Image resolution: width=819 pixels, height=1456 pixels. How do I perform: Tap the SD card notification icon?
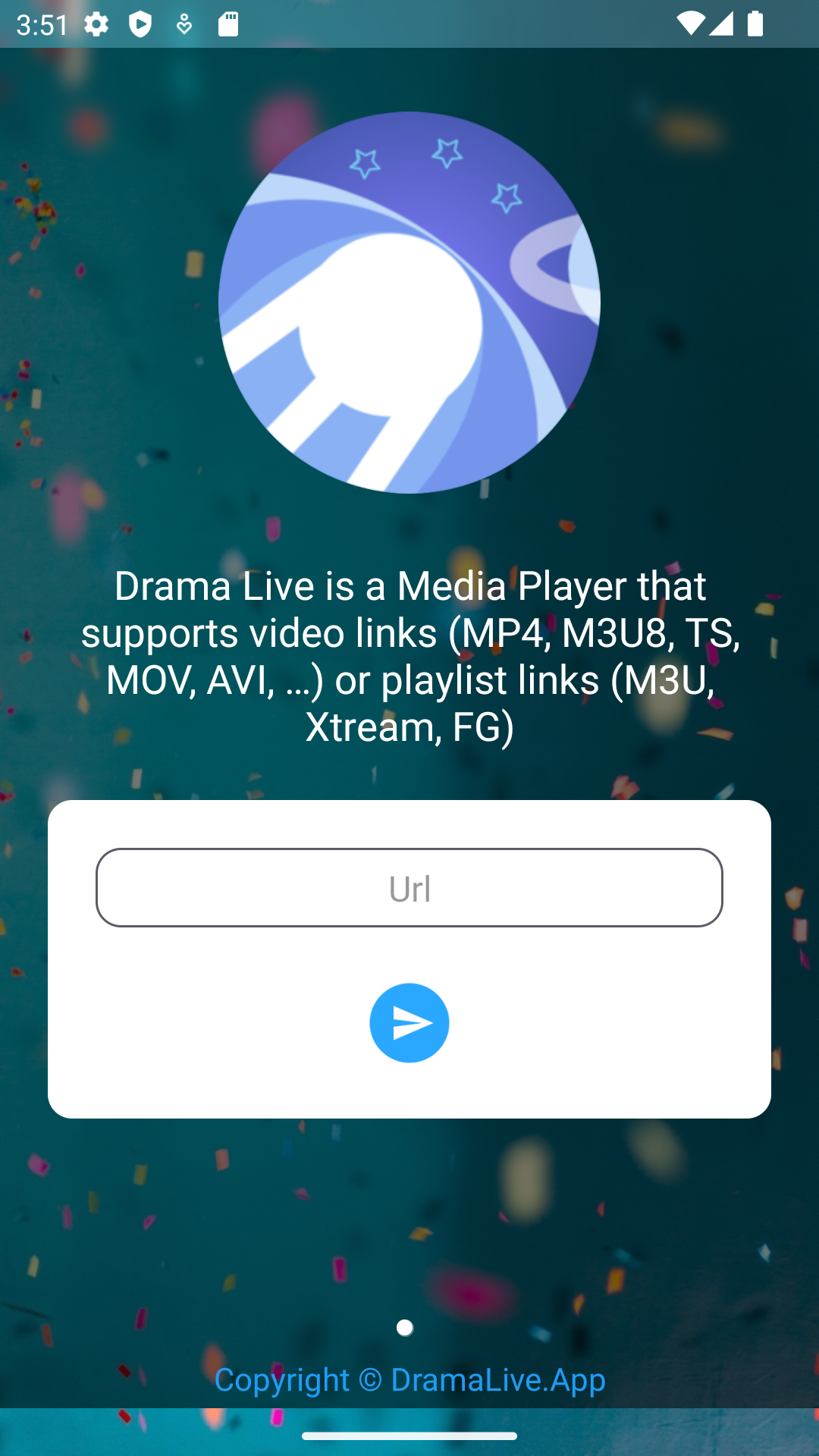pos(229,25)
